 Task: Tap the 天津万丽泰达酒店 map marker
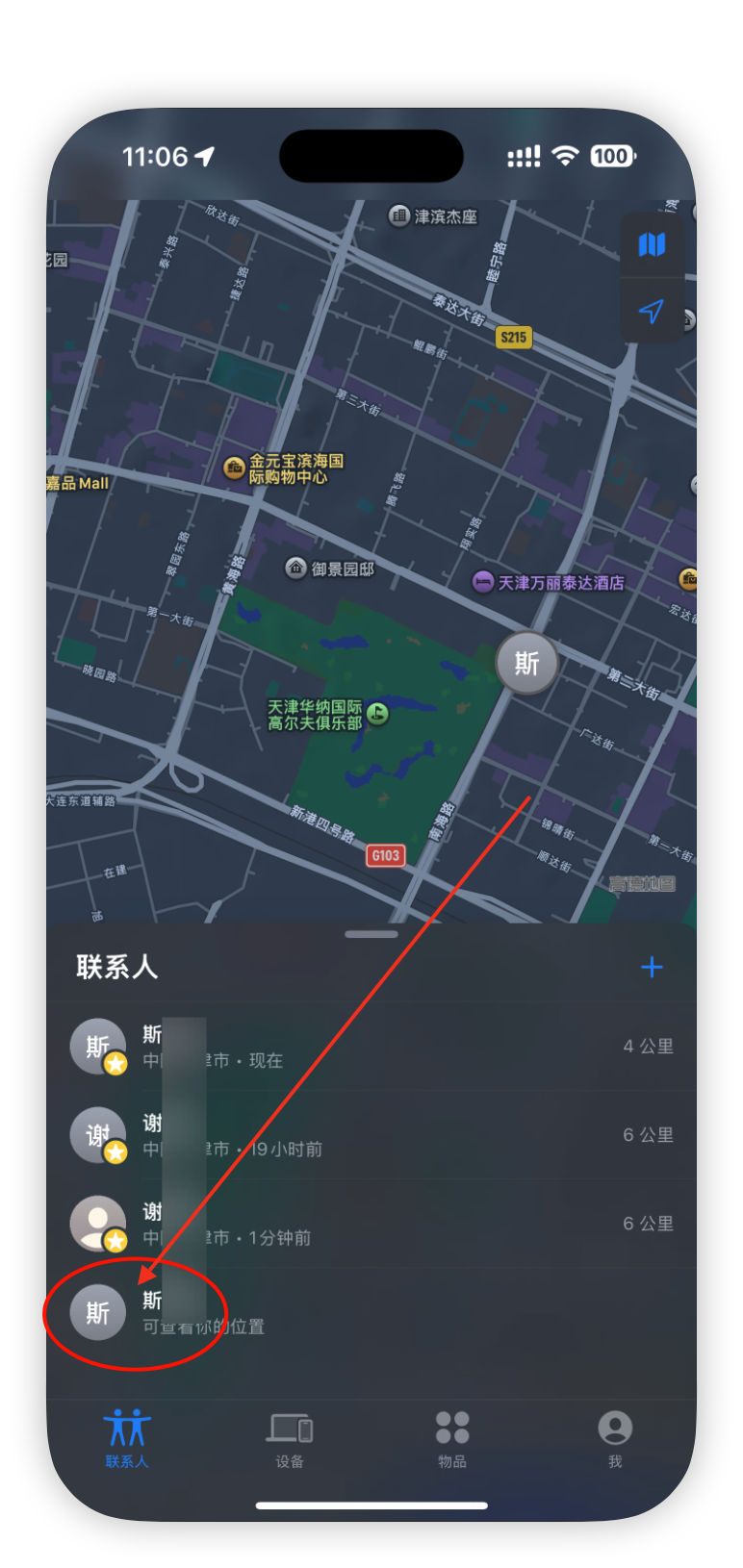[x=483, y=582]
